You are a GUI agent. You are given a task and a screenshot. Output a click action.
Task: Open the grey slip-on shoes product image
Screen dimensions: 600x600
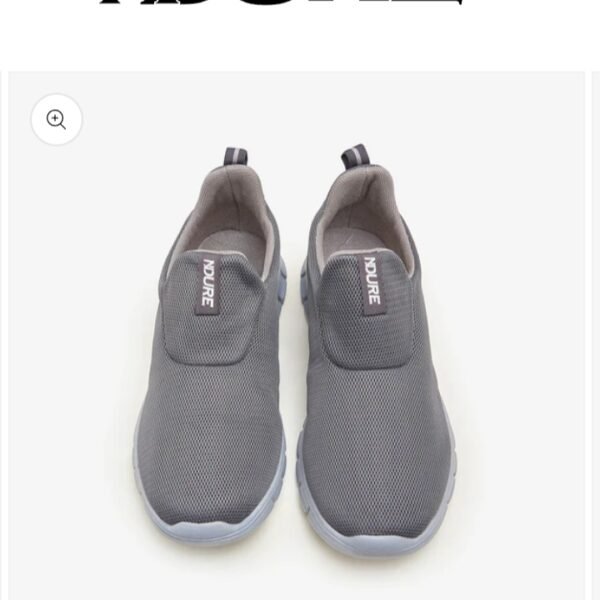pyautogui.click(x=300, y=350)
